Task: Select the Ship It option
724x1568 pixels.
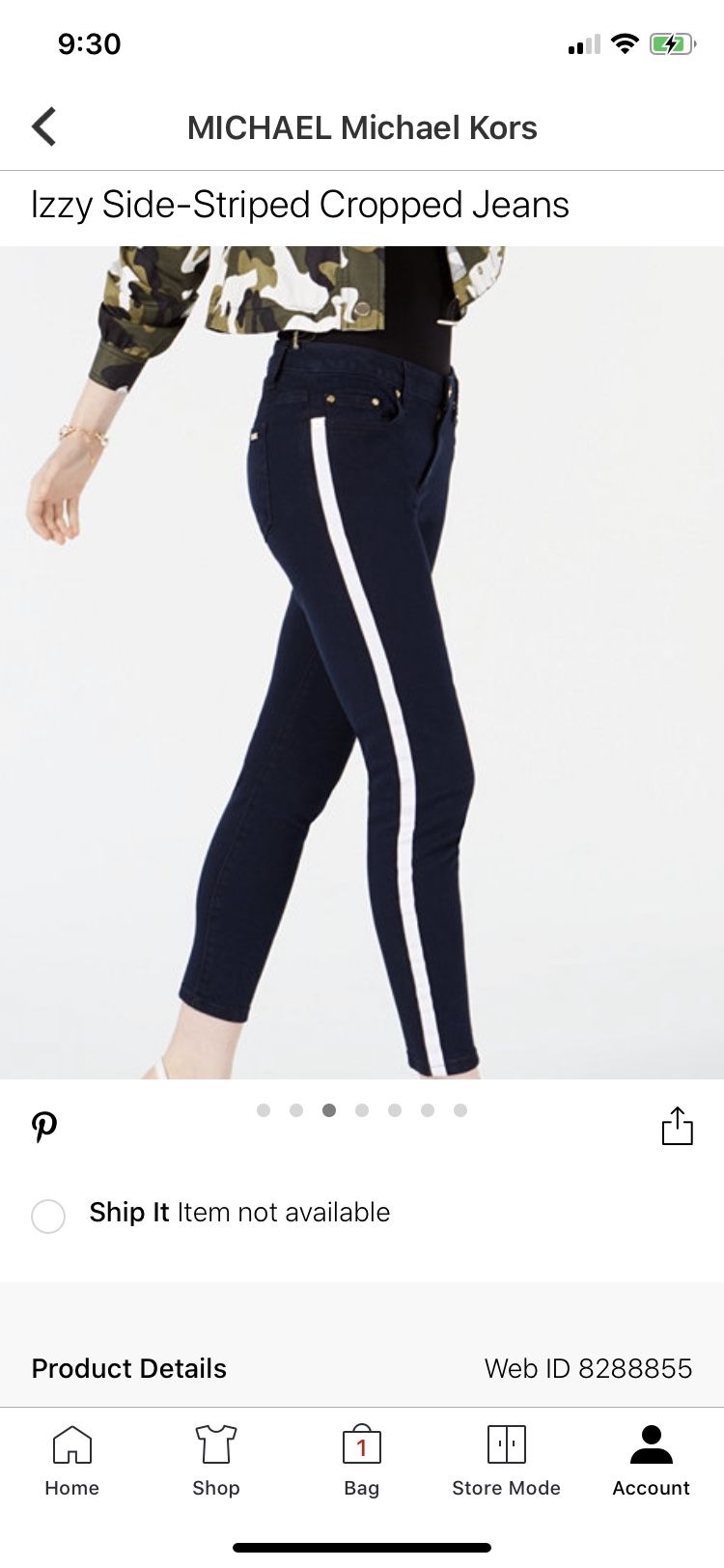Action: pyautogui.click(x=48, y=1216)
